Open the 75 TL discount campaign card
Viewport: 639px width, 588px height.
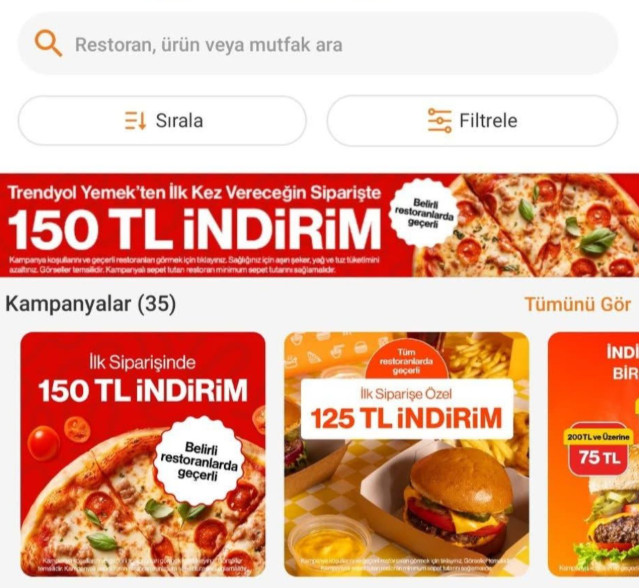coord(595,454)
